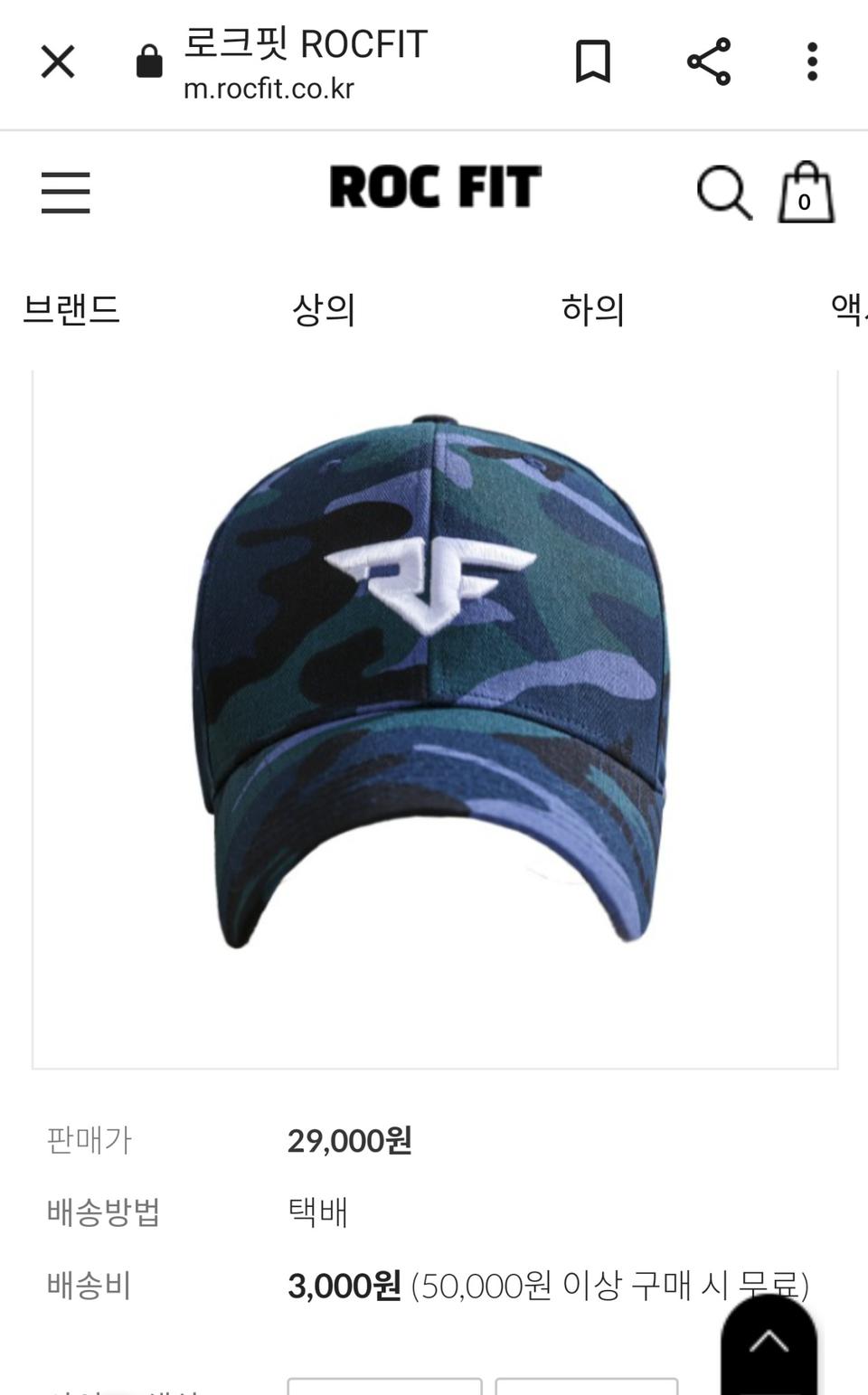Share this product page
Image resolution: width=868 pixels, height=1395 pixels.
tap(708, 61)
